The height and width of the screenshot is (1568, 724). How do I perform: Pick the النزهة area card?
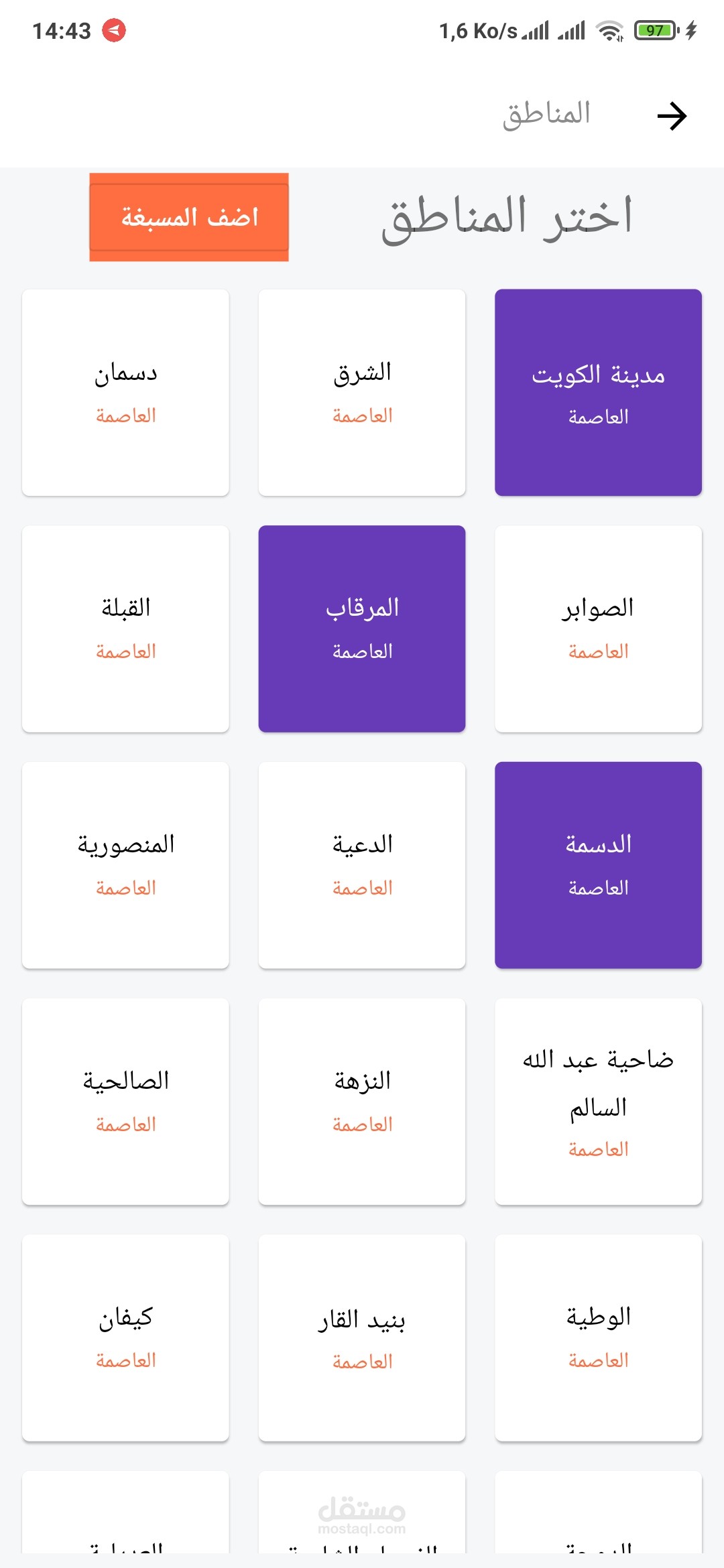tap(362, 1102)
